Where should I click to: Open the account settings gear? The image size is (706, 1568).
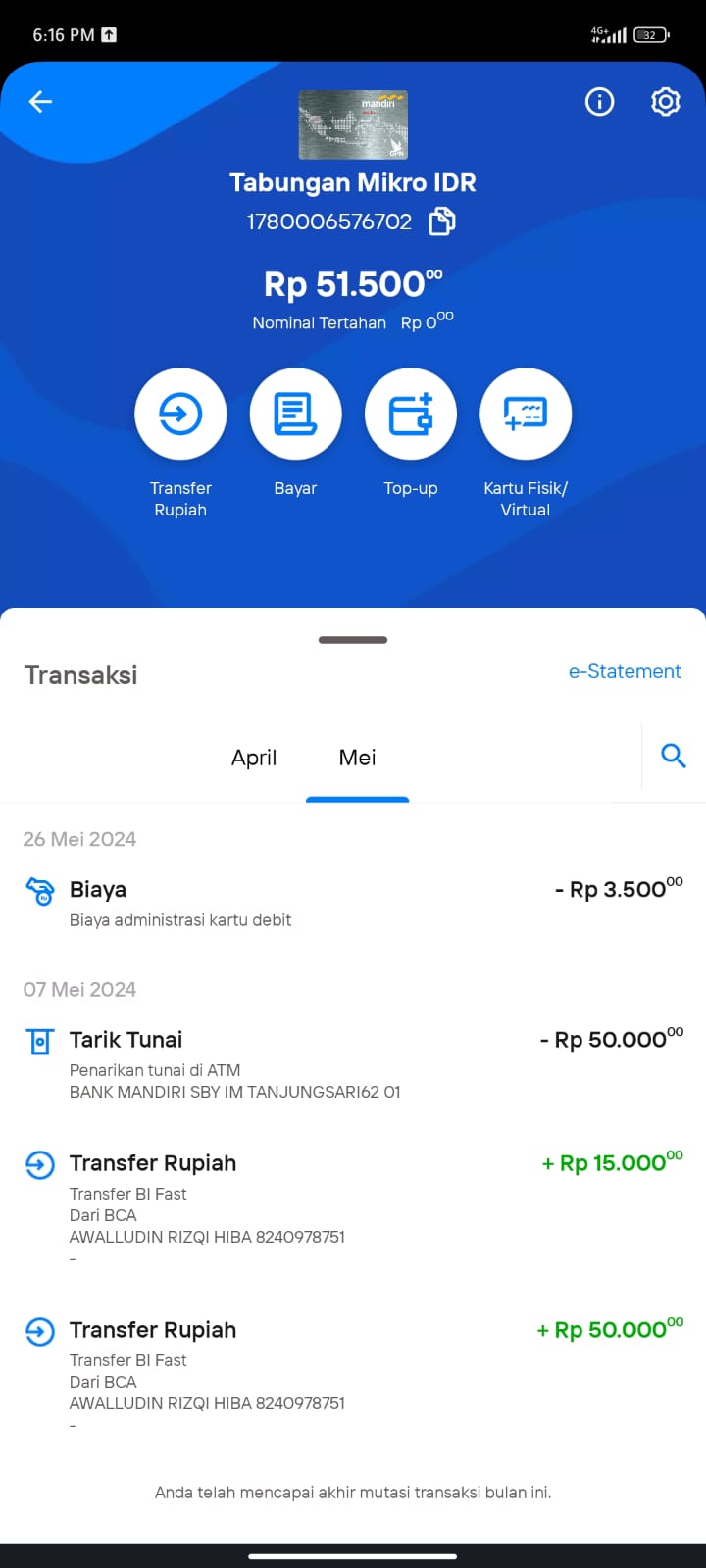click(x=666, y=102)
